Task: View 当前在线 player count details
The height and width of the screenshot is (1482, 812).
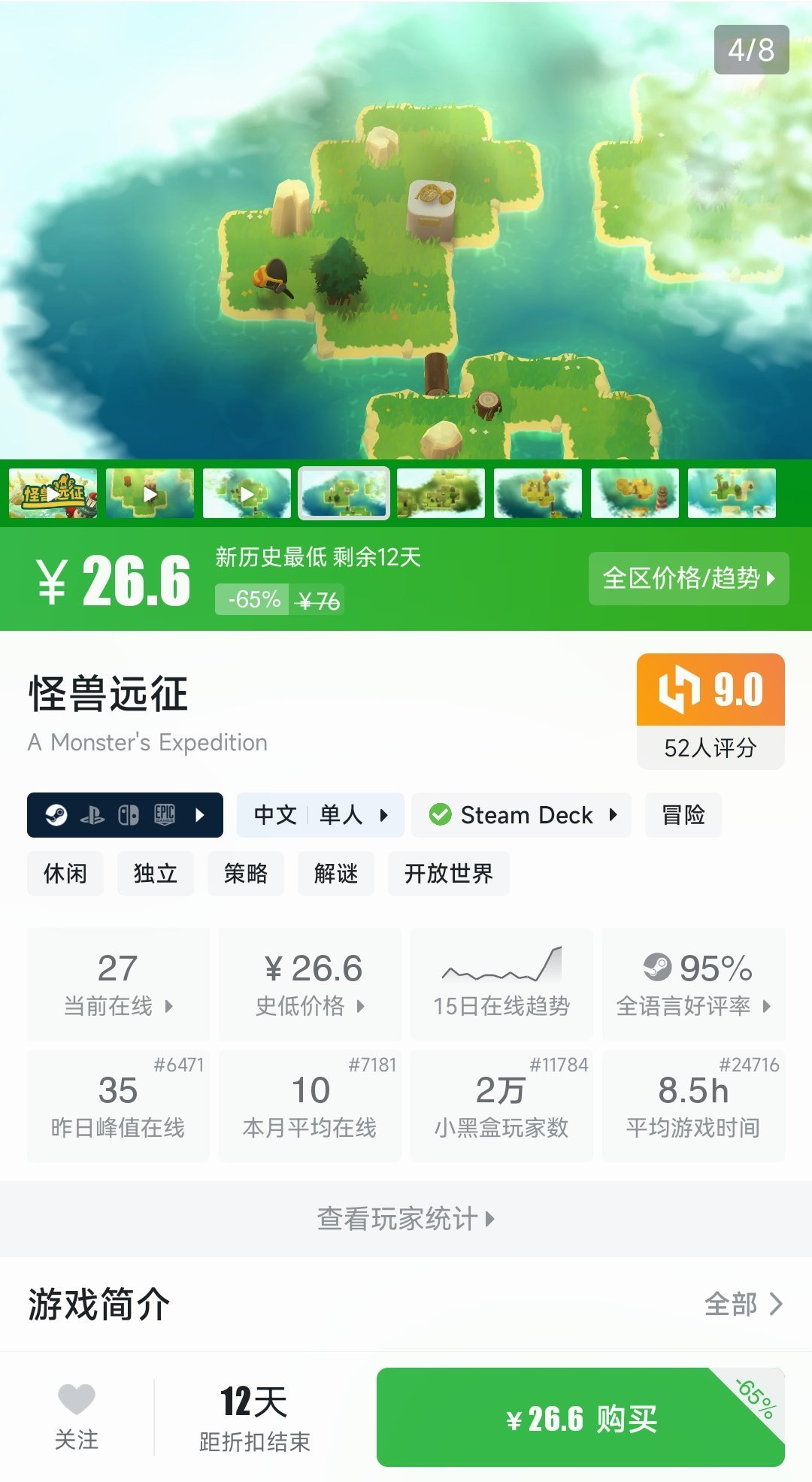Action: pyautogui.click(x=118, y=984)
